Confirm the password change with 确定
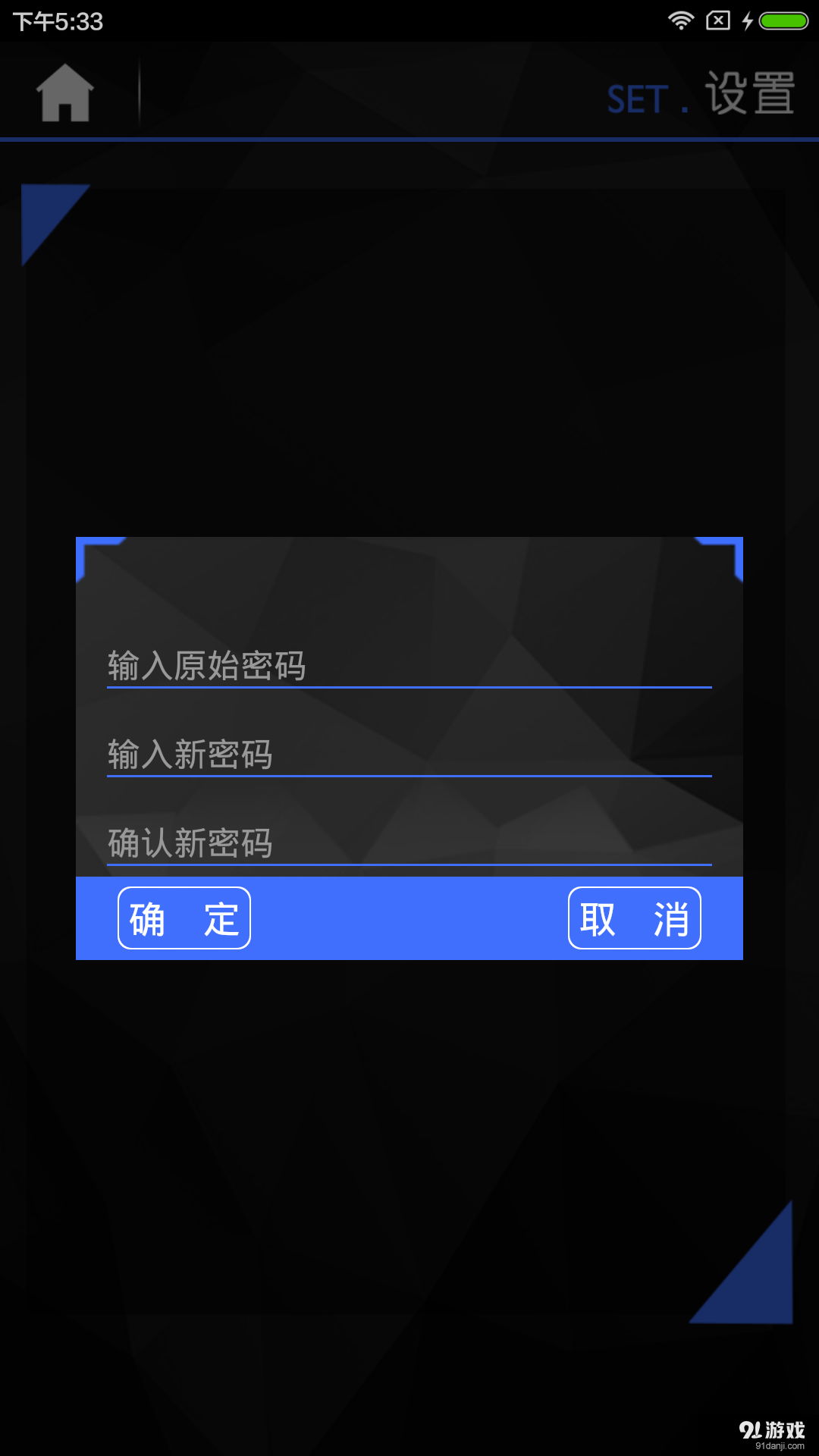The height and width of the screenshot is (1456, 819). (x=182, y=918)
